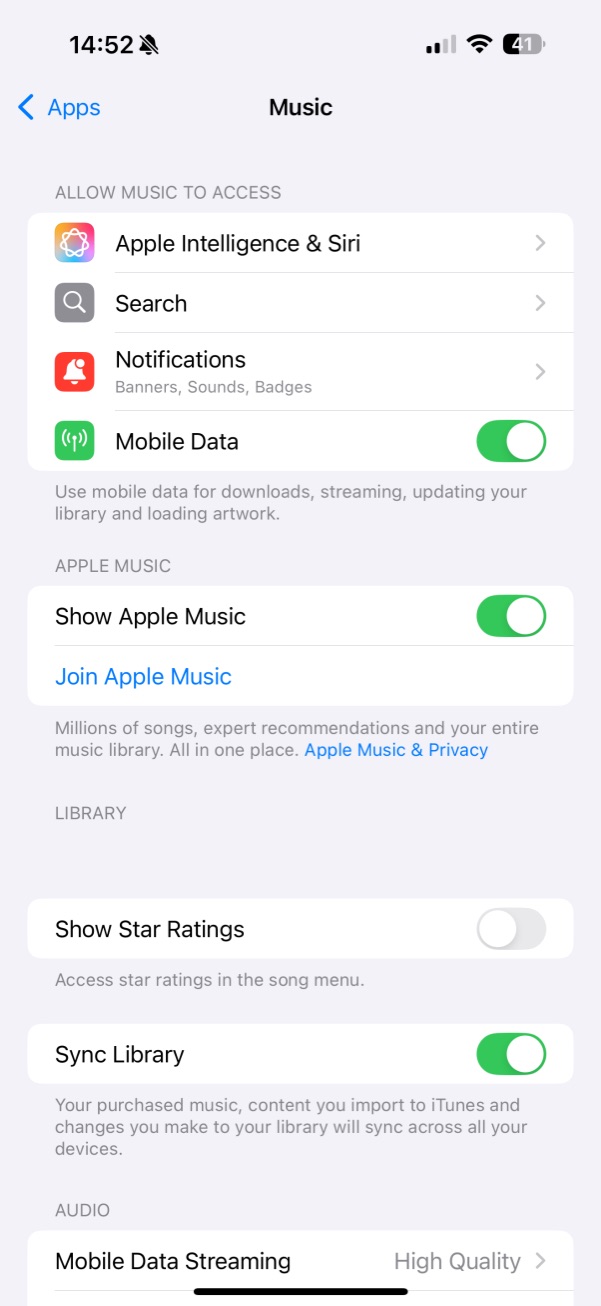Turn off Sync Library
This screenshot has height=1306, width=601.
[510, 1054]
